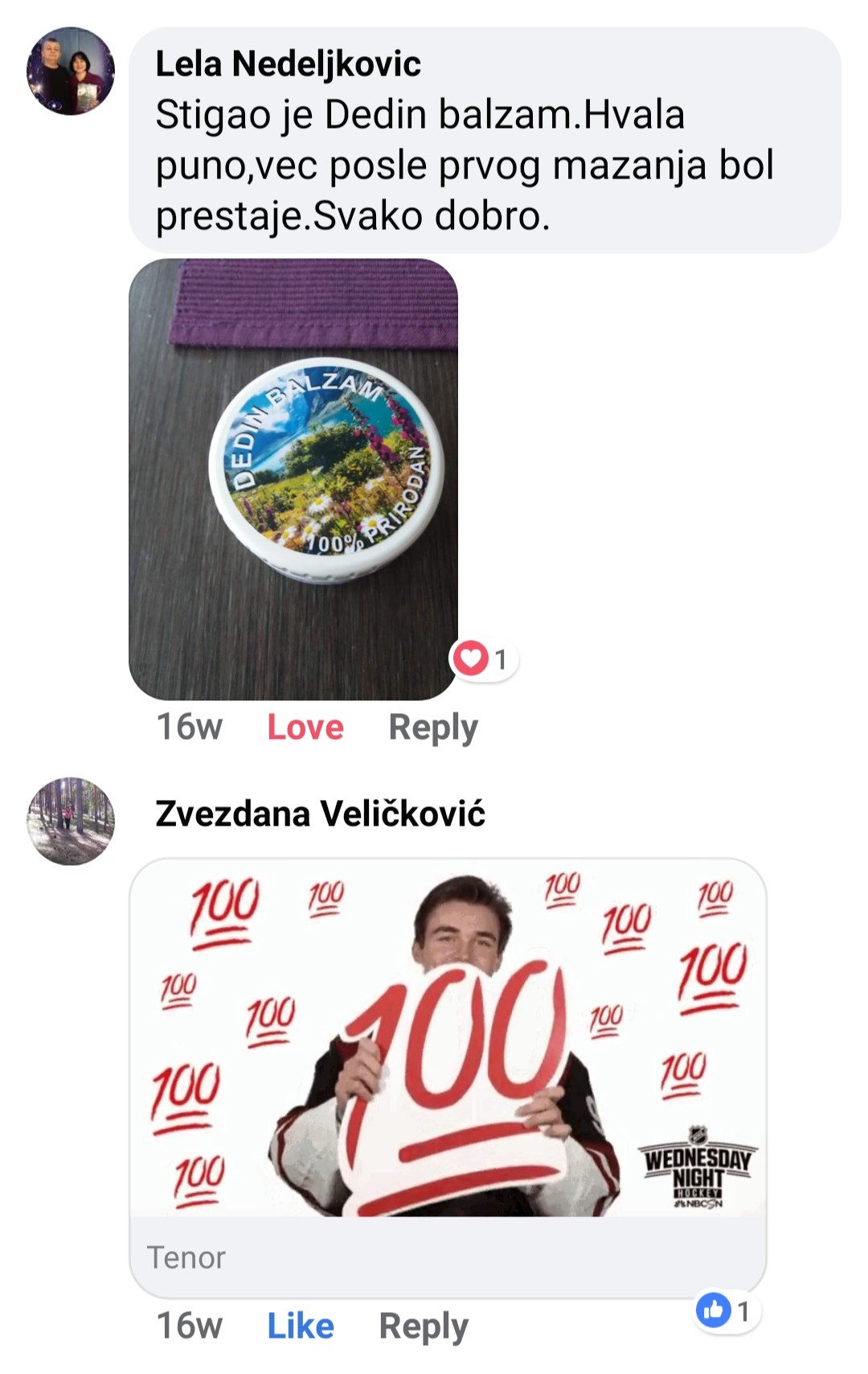Reply to Lela Nedeljkovic's comment
The height and width of the screenshot is (1374, 868).
click(433, 727)
